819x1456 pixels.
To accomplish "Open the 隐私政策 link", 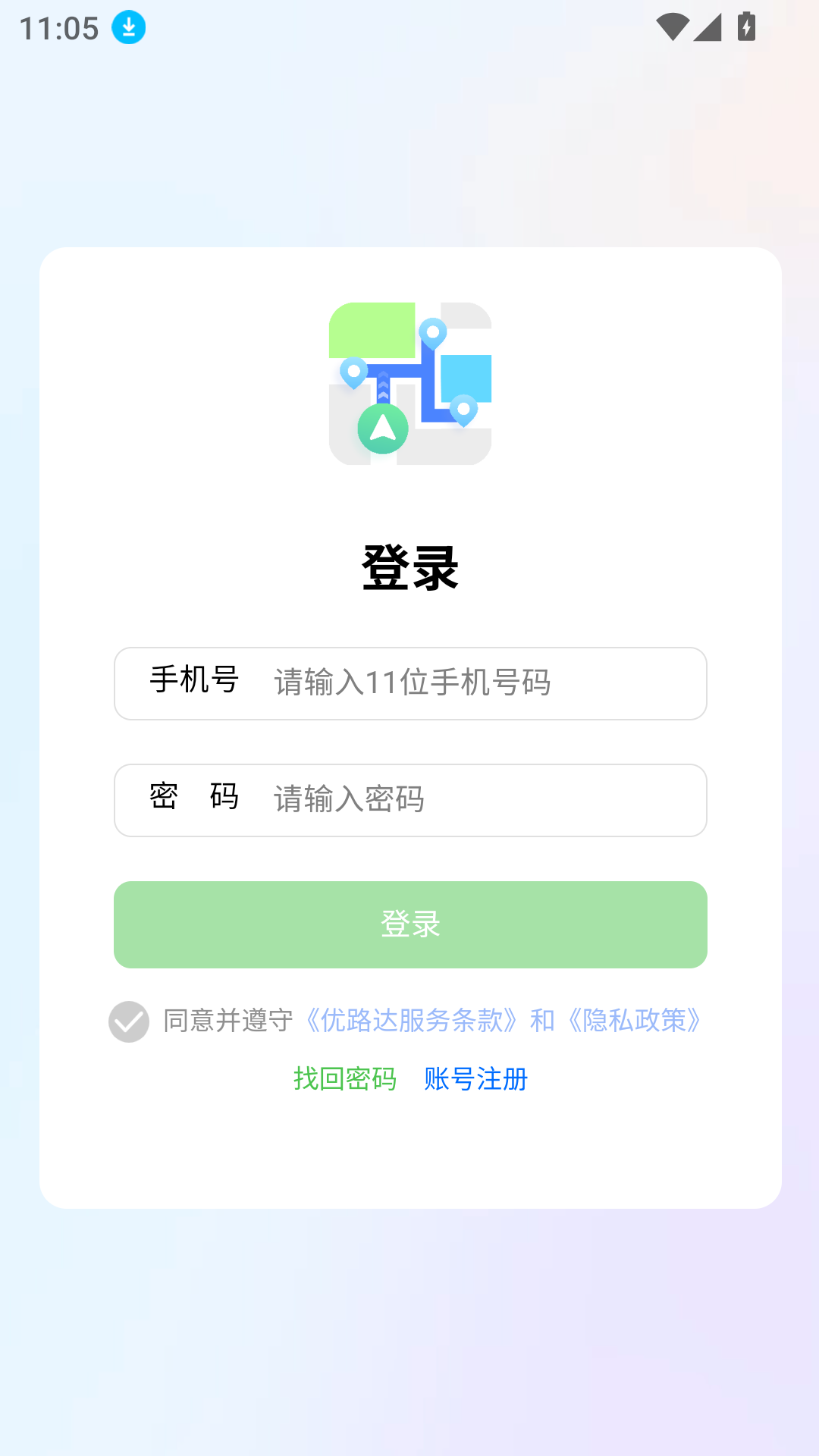I will click(635, 1021).
